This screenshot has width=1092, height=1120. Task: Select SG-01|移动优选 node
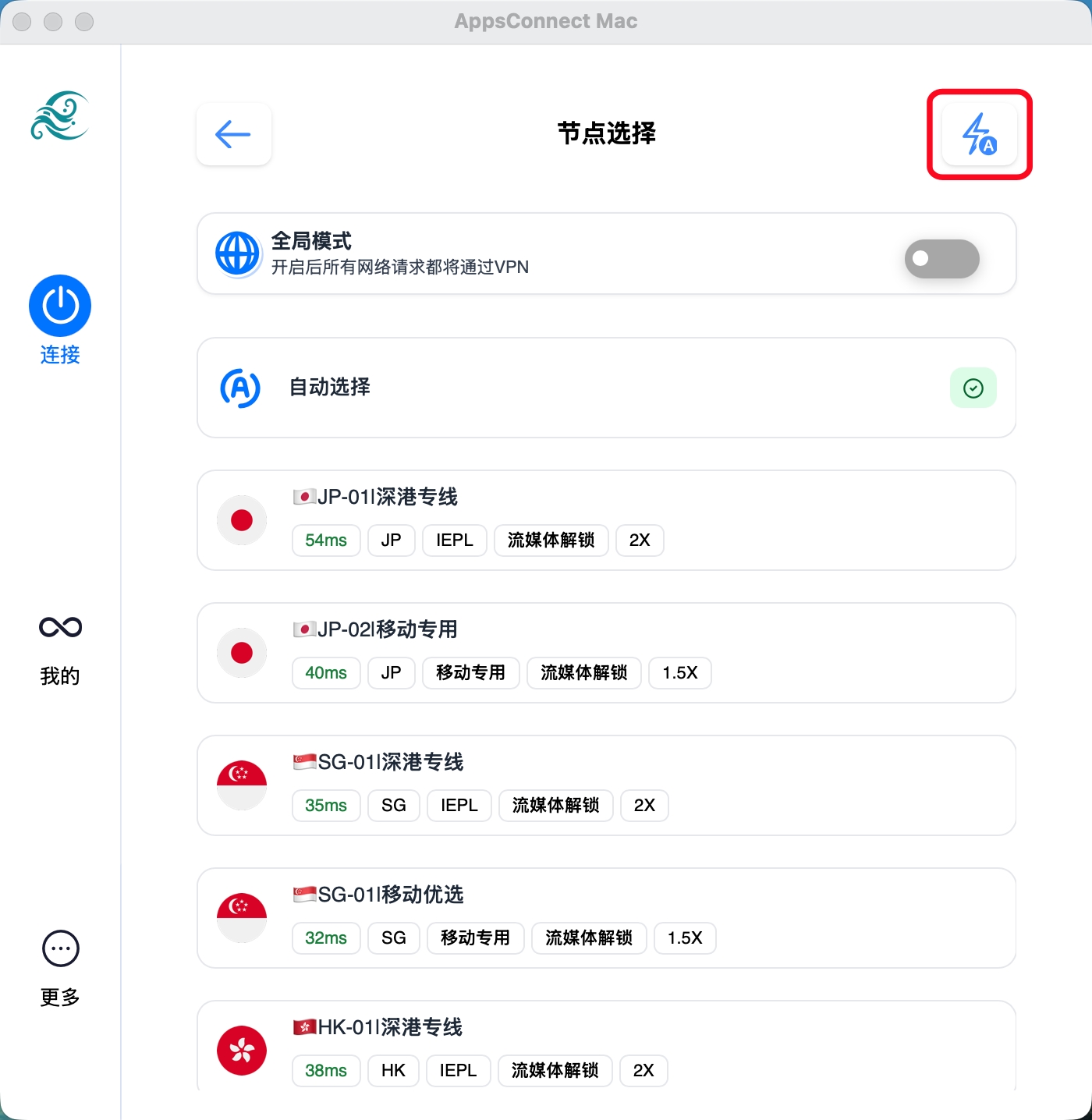point(606,917)
